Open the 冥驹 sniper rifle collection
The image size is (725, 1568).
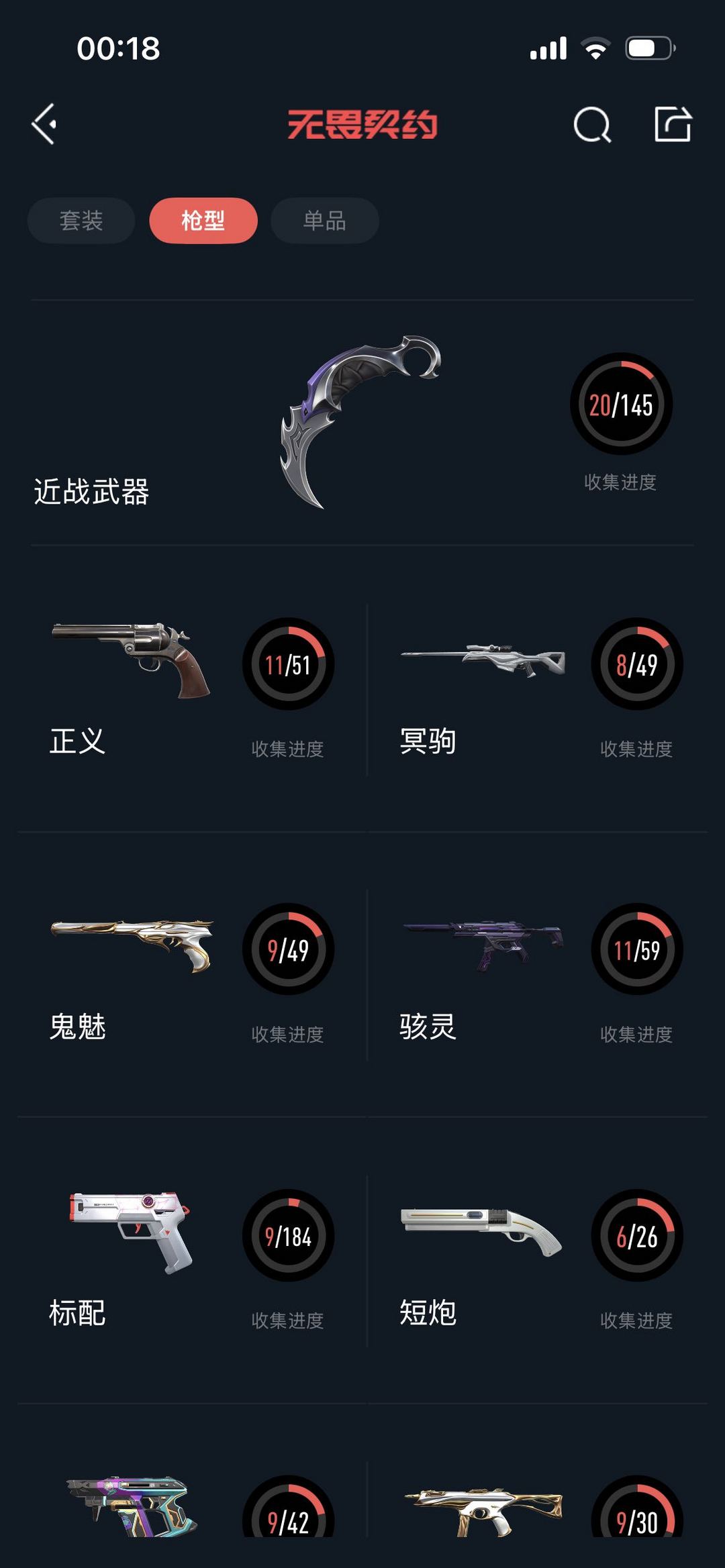click(x=537, y=691)
